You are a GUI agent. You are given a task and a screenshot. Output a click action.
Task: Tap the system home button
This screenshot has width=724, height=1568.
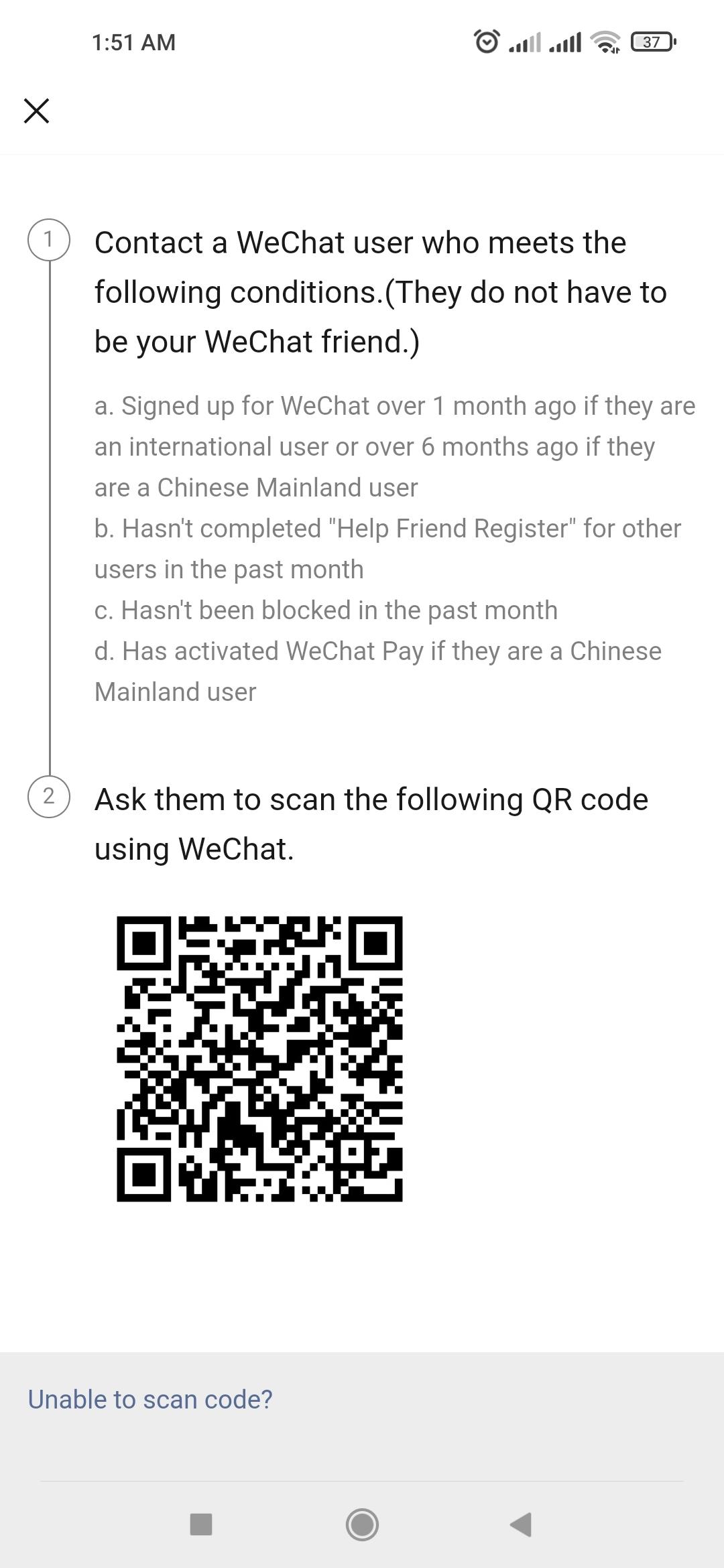point(362,1524)
